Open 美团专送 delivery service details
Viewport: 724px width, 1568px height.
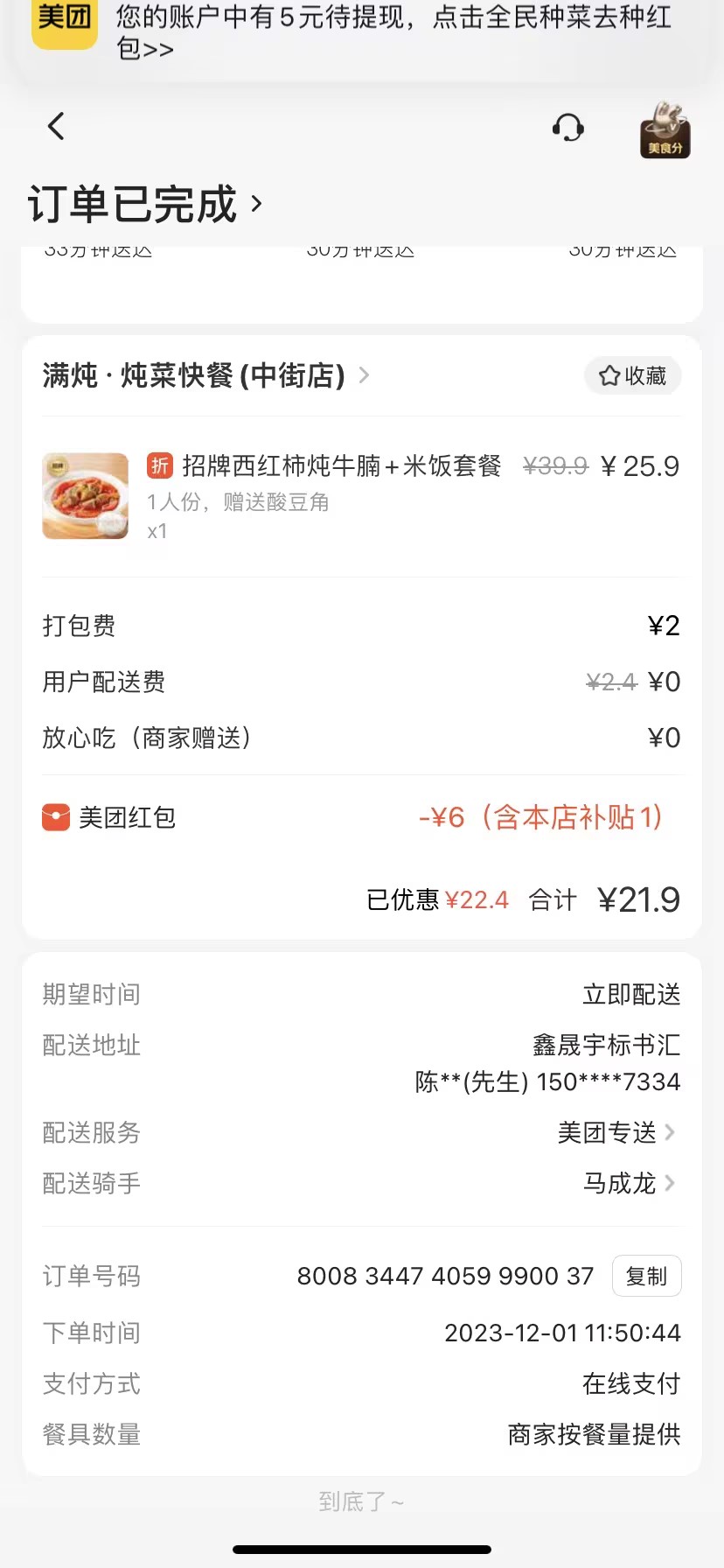[x=616, y=1132]
